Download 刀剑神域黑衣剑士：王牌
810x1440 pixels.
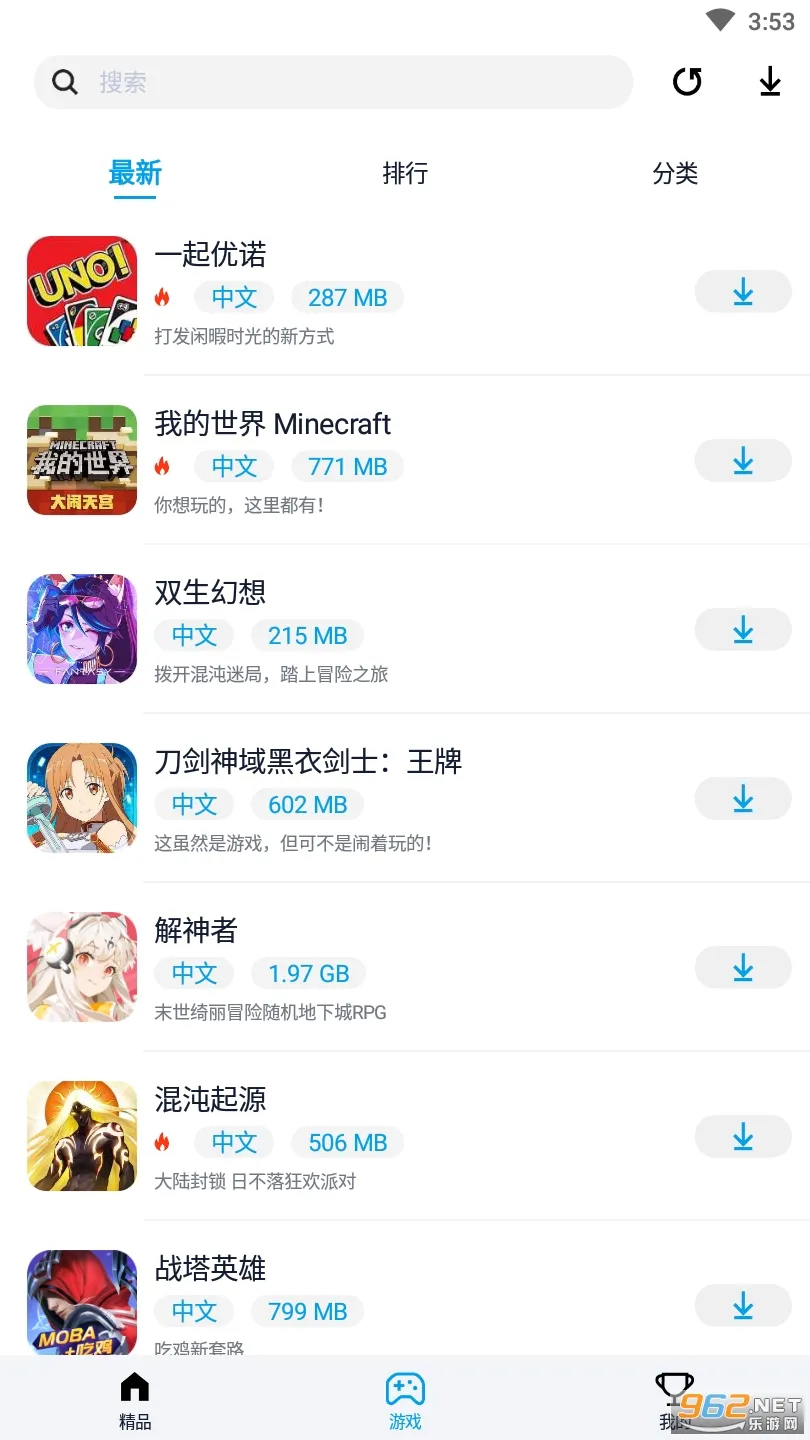click(x=742, y=799)
